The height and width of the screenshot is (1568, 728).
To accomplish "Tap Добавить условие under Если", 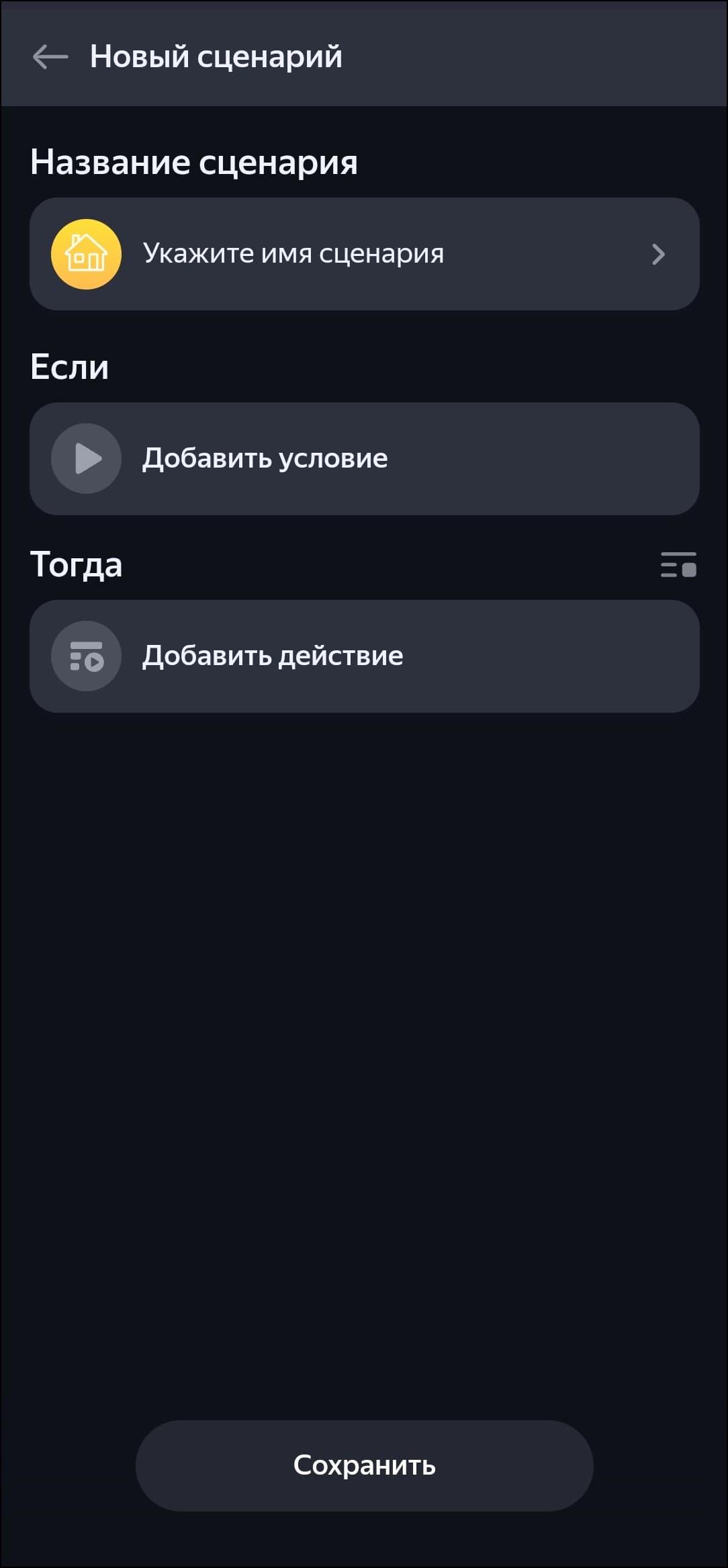I will coord(364,459).
